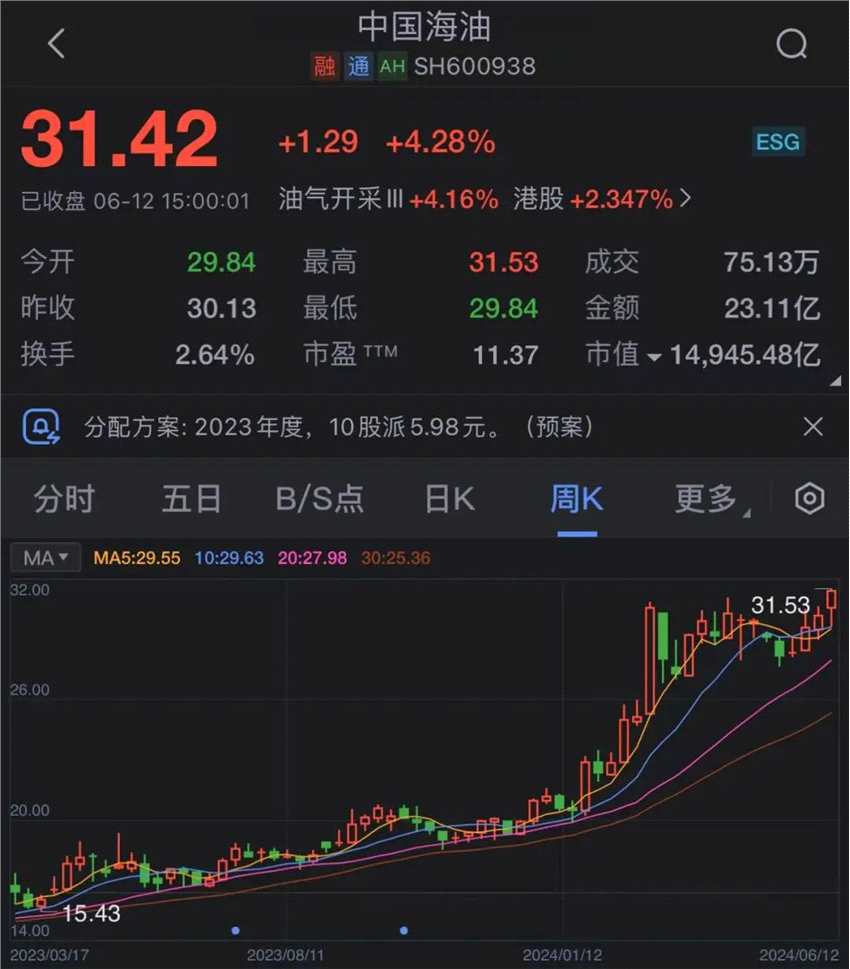
Task: Switch to the 五日 chart tab
Action: [191, 498]
